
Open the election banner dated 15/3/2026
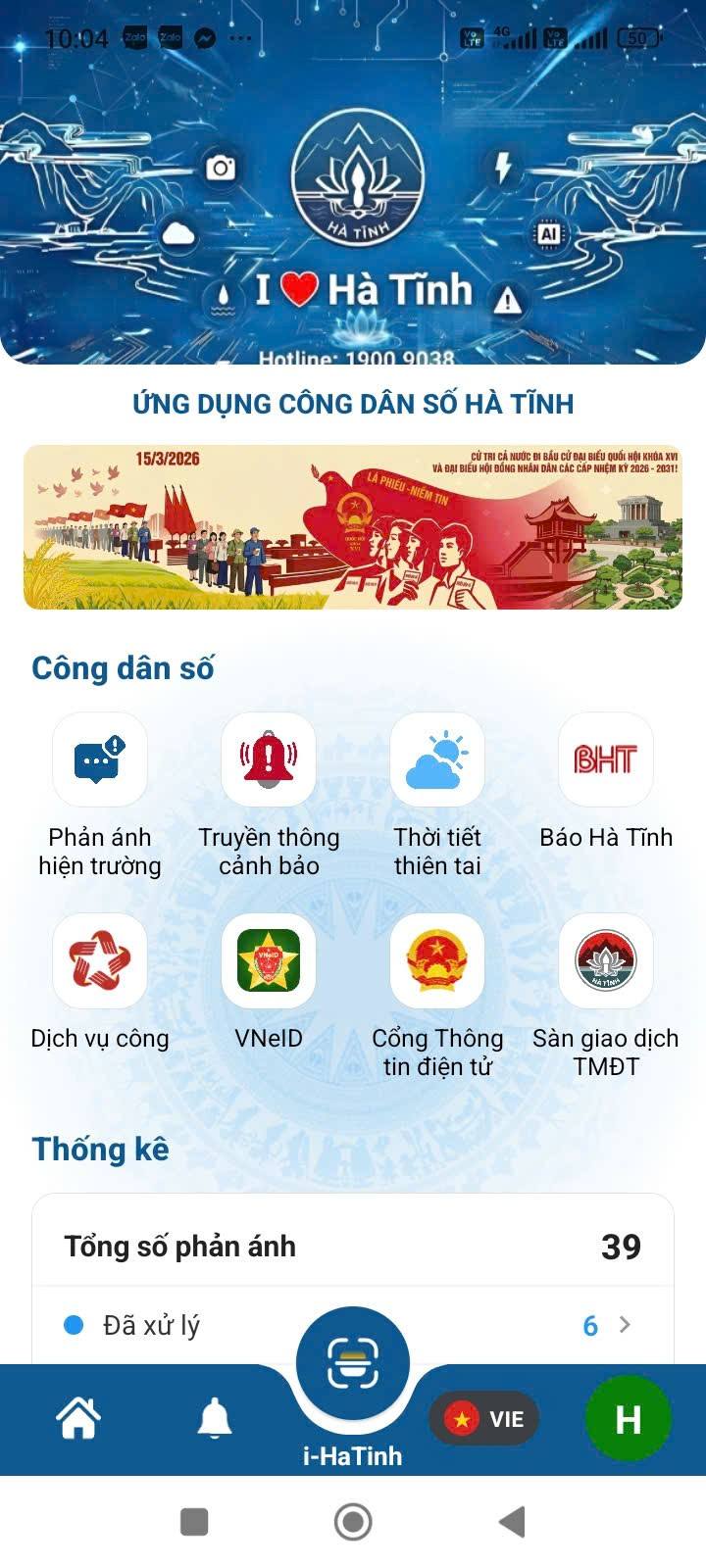pos(353,527)
